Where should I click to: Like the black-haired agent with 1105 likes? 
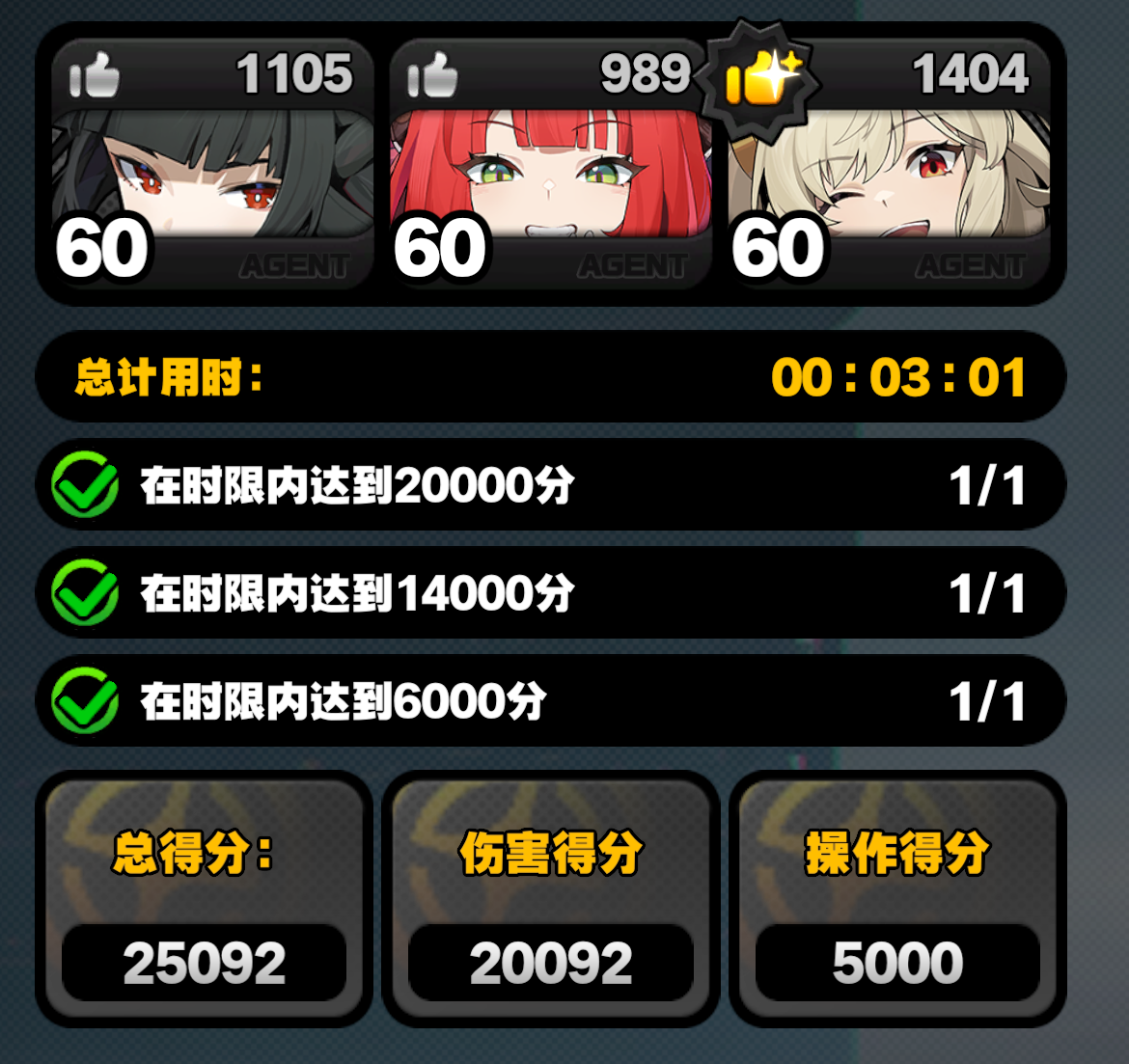(x=95, y=74)
